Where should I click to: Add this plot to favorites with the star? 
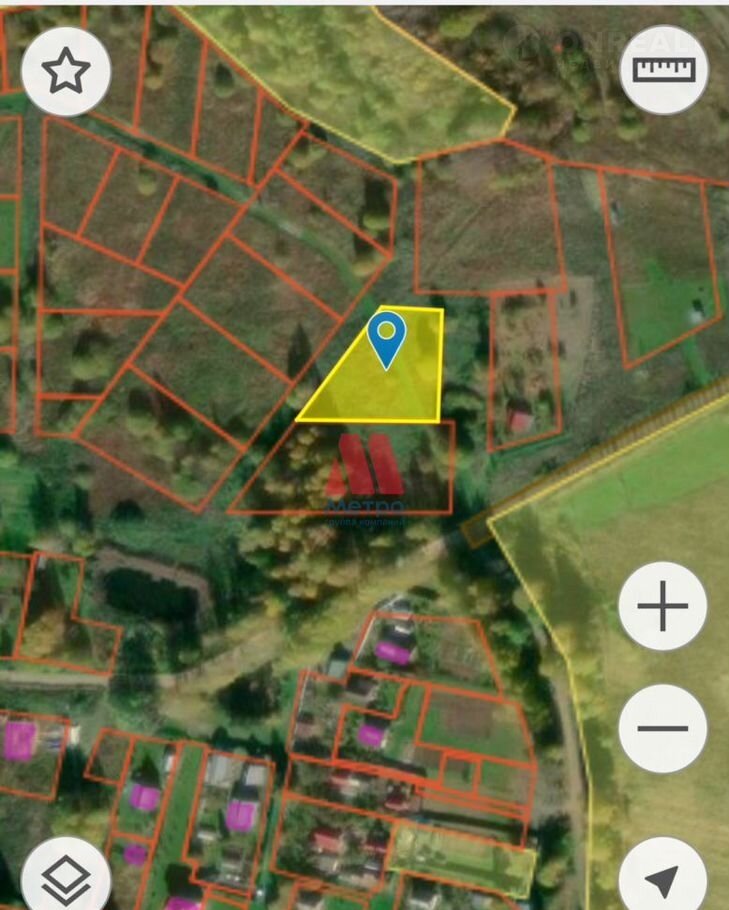click(x=65, y=71)
